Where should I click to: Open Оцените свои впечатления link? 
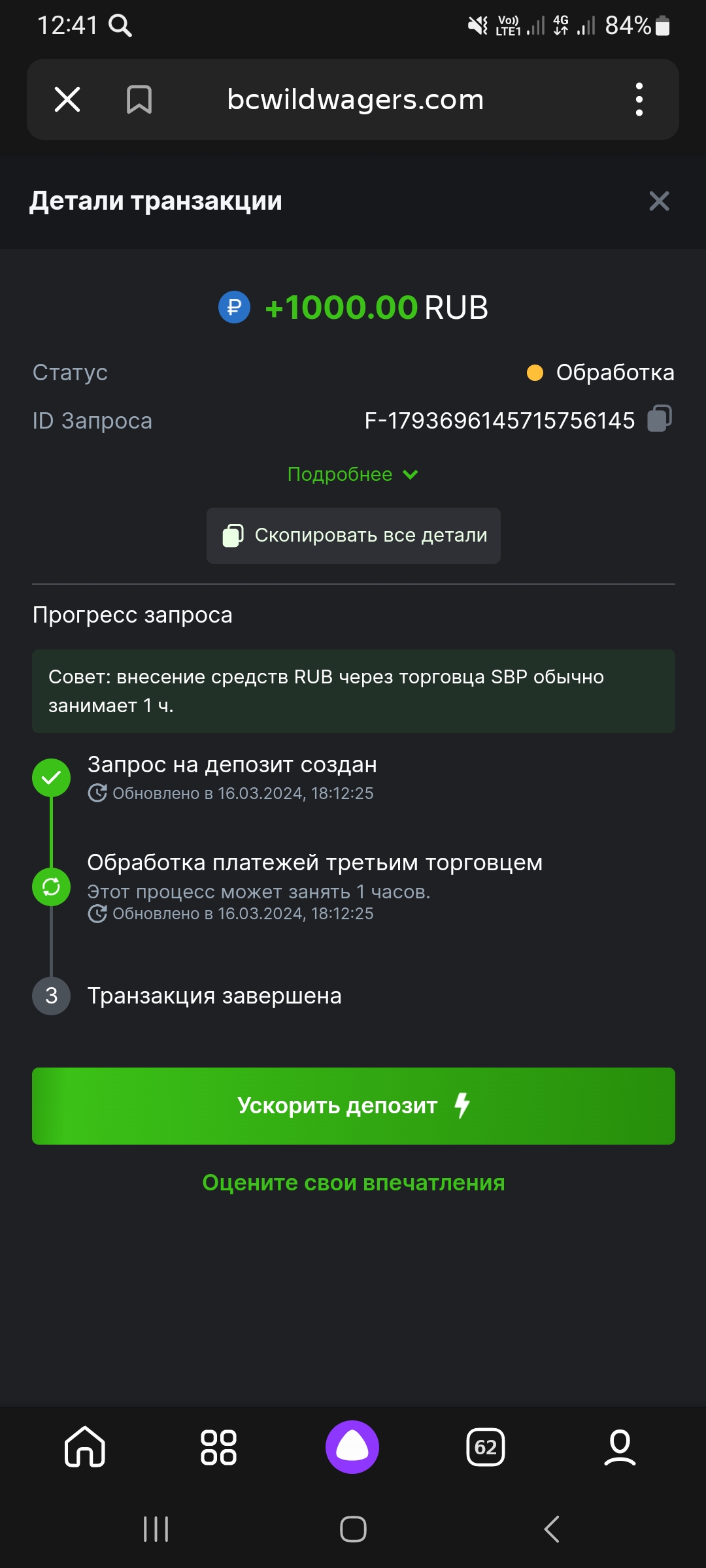tap(354, 1183)
